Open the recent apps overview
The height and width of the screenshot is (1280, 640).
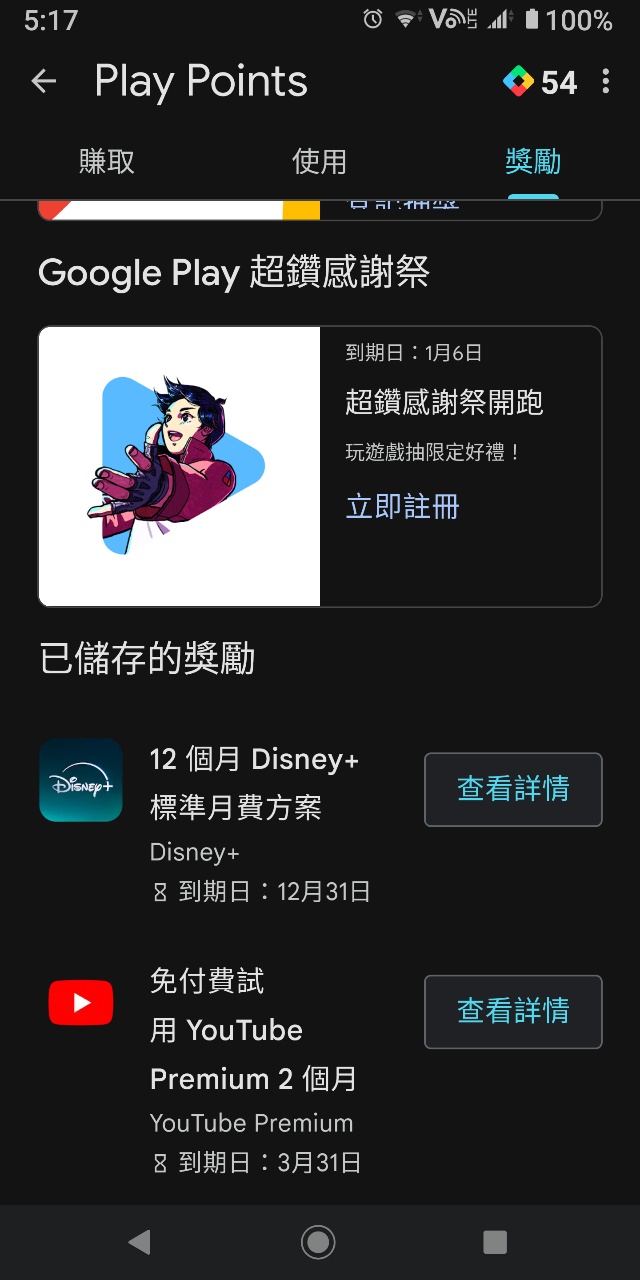[x=495, y=1242]
